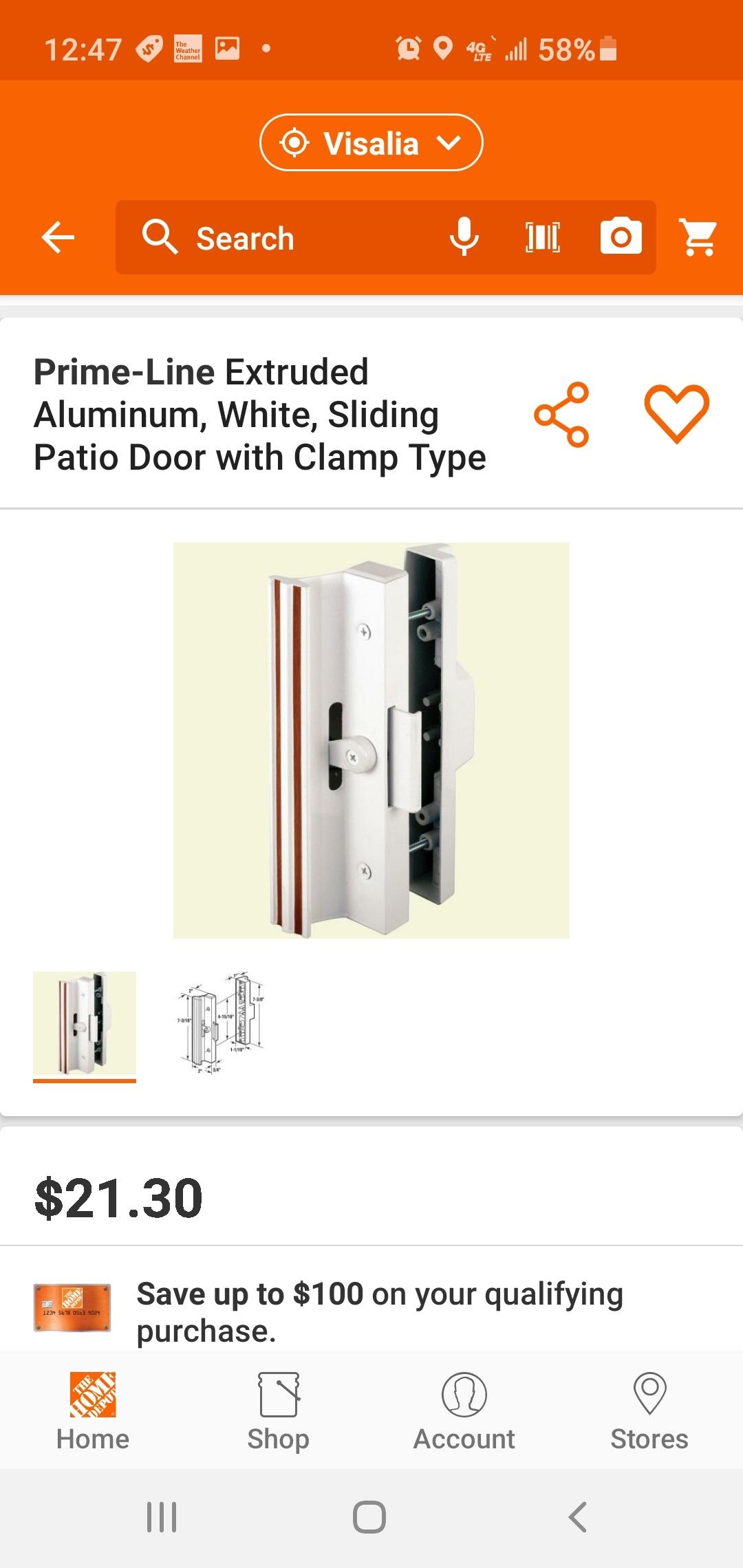Open the Visalia store location dropdown
Image resolution: width=743 pixels, height=1568 pixels.
coord(371,142)
